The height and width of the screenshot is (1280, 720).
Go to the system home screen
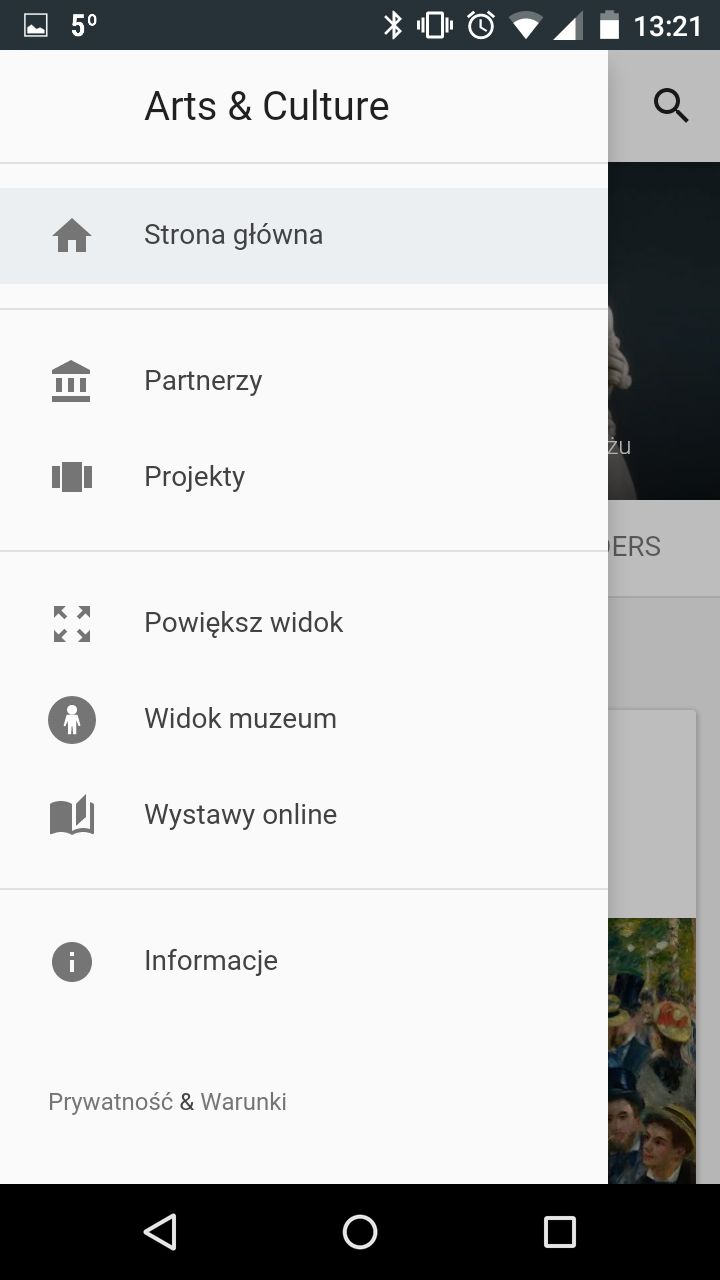360,1232
